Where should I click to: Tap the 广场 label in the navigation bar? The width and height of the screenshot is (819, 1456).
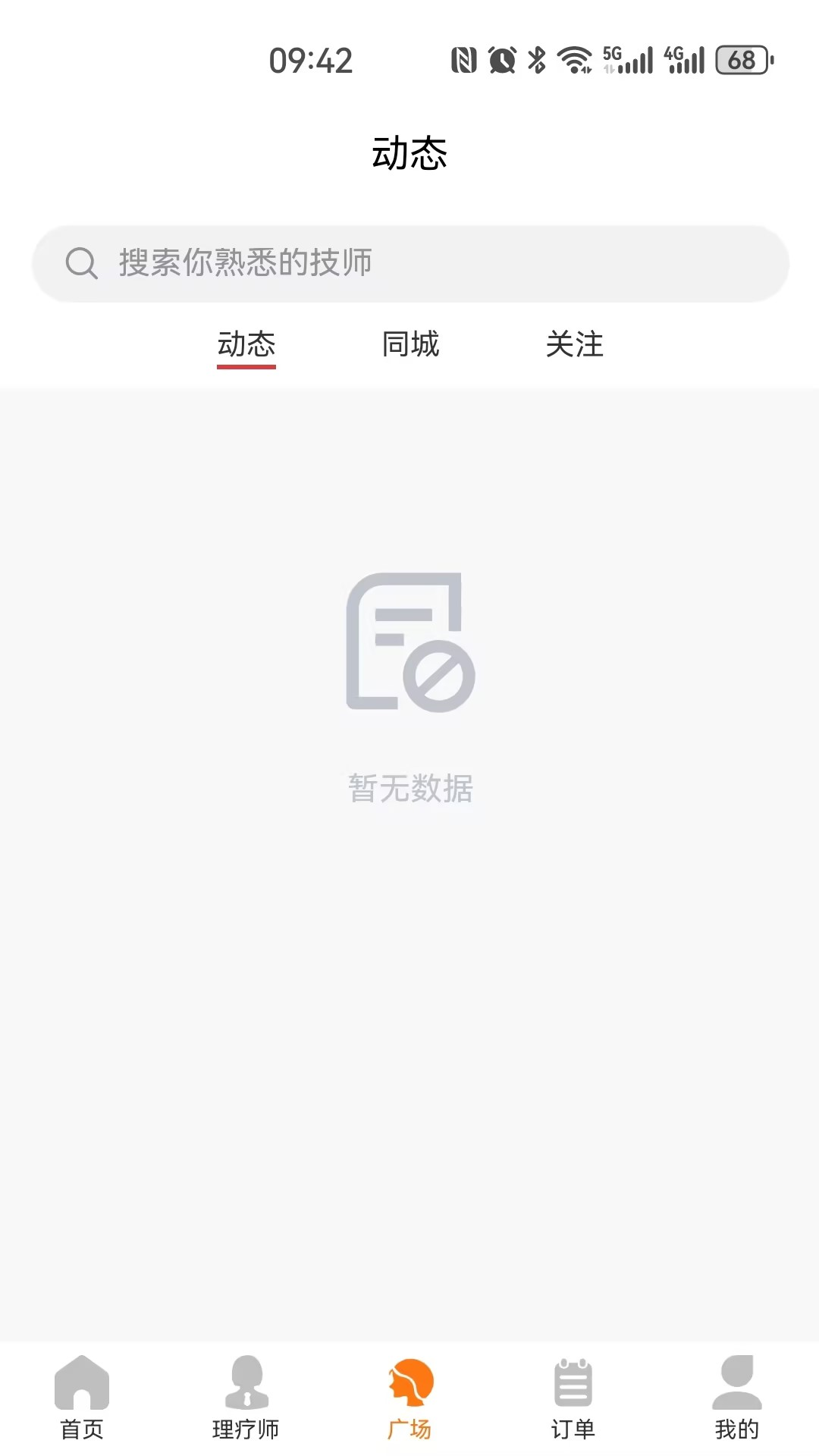[409, 1429]
